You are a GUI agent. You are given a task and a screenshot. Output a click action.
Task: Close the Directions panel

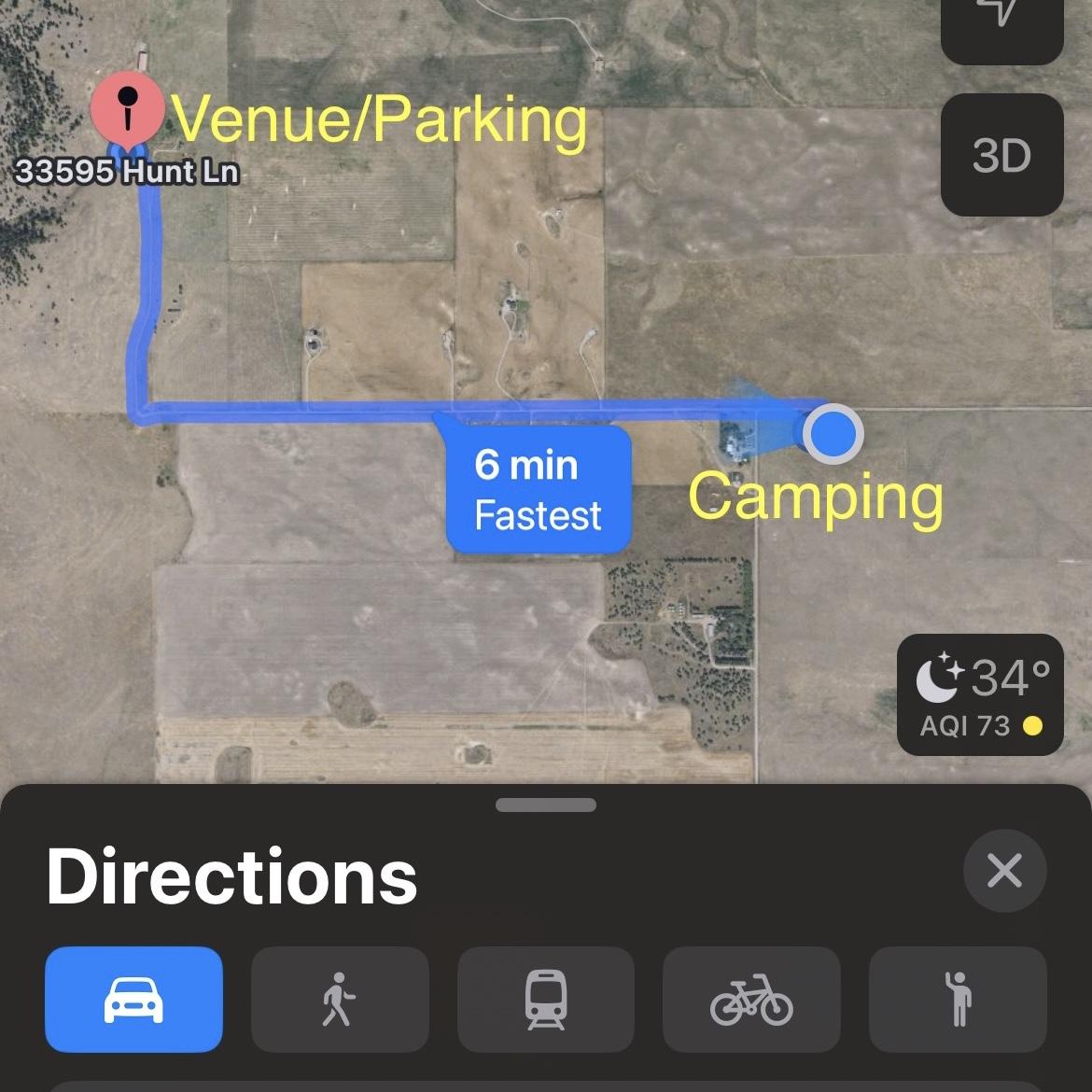click(1004, 871)
